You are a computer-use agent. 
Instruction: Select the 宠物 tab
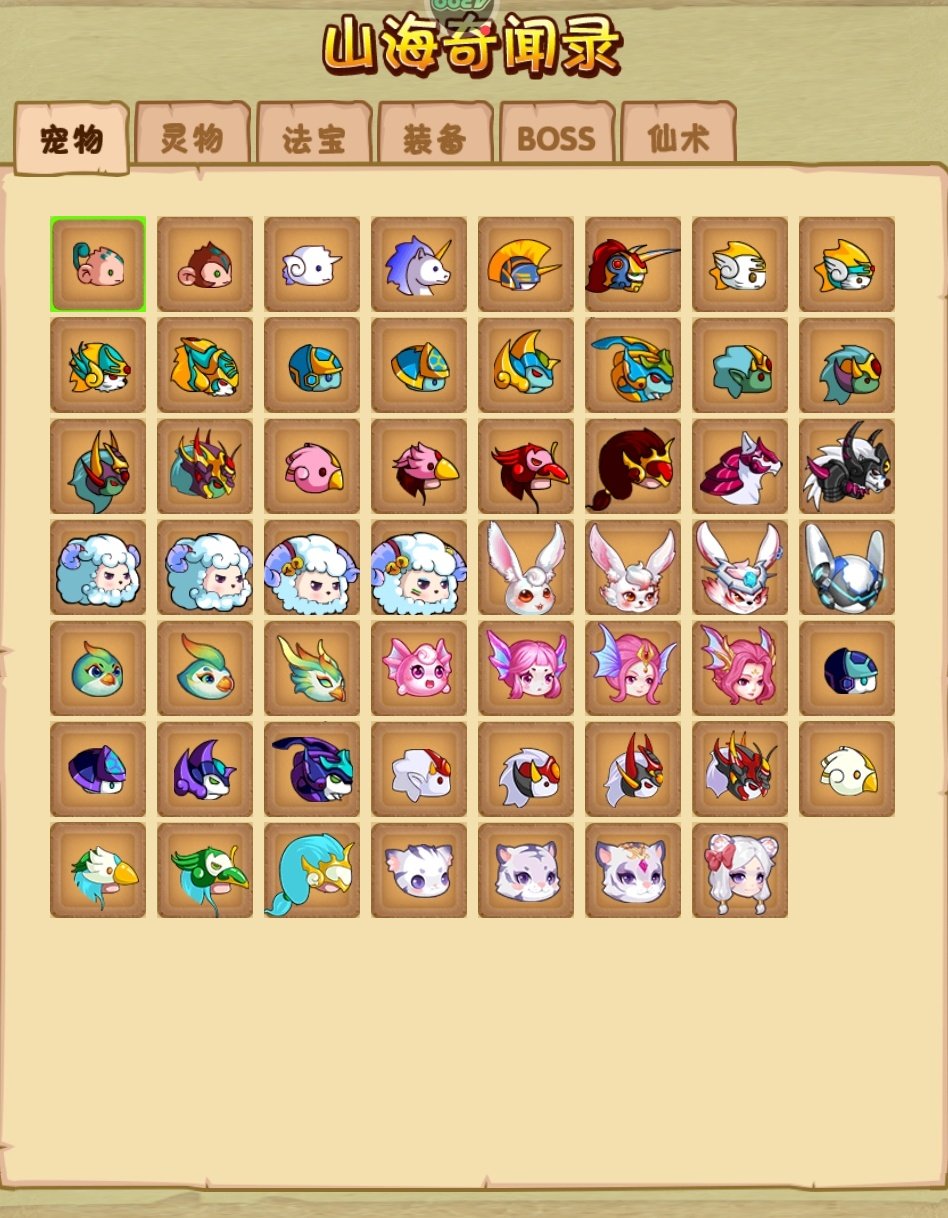tap(72, 138)
